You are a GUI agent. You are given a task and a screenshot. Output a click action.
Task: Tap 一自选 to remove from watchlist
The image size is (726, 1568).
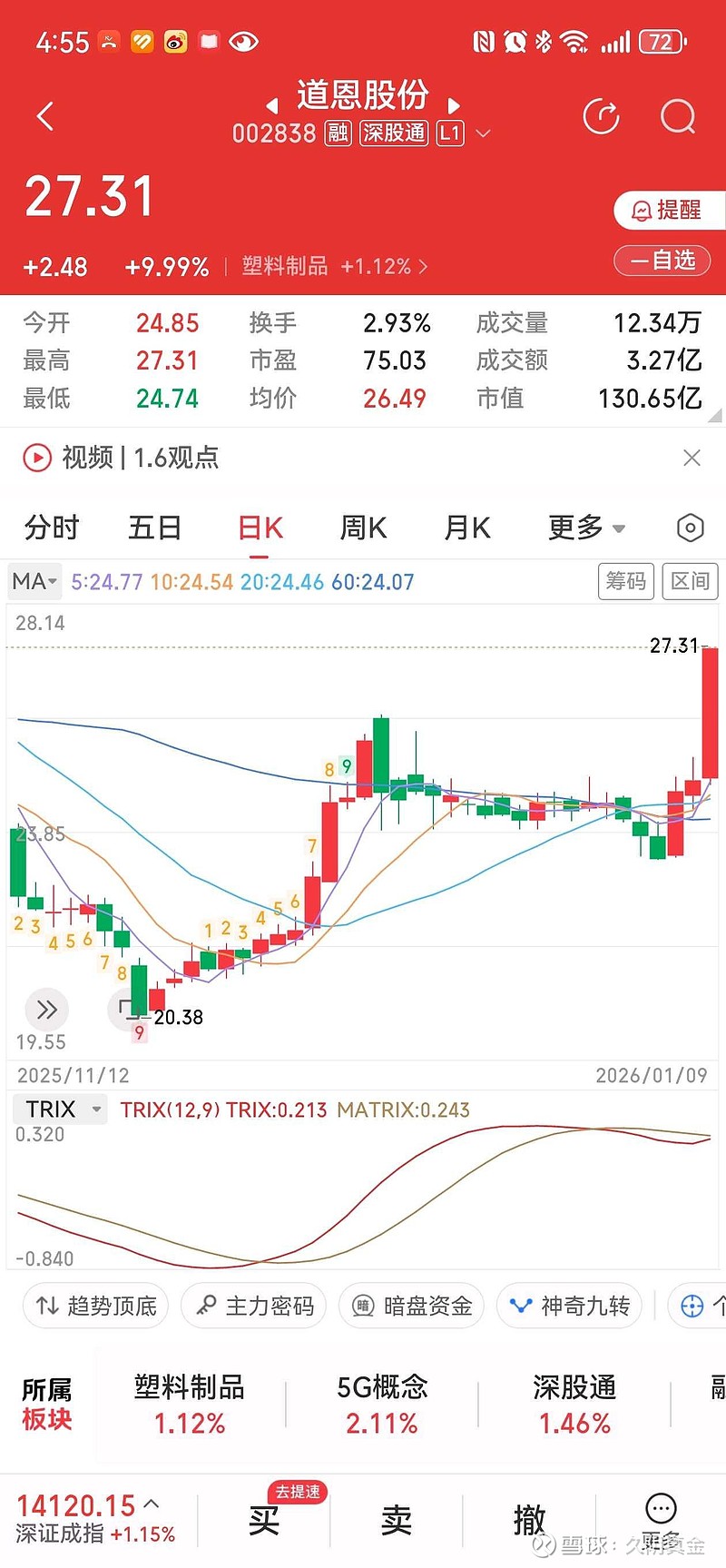pos(662,261)
